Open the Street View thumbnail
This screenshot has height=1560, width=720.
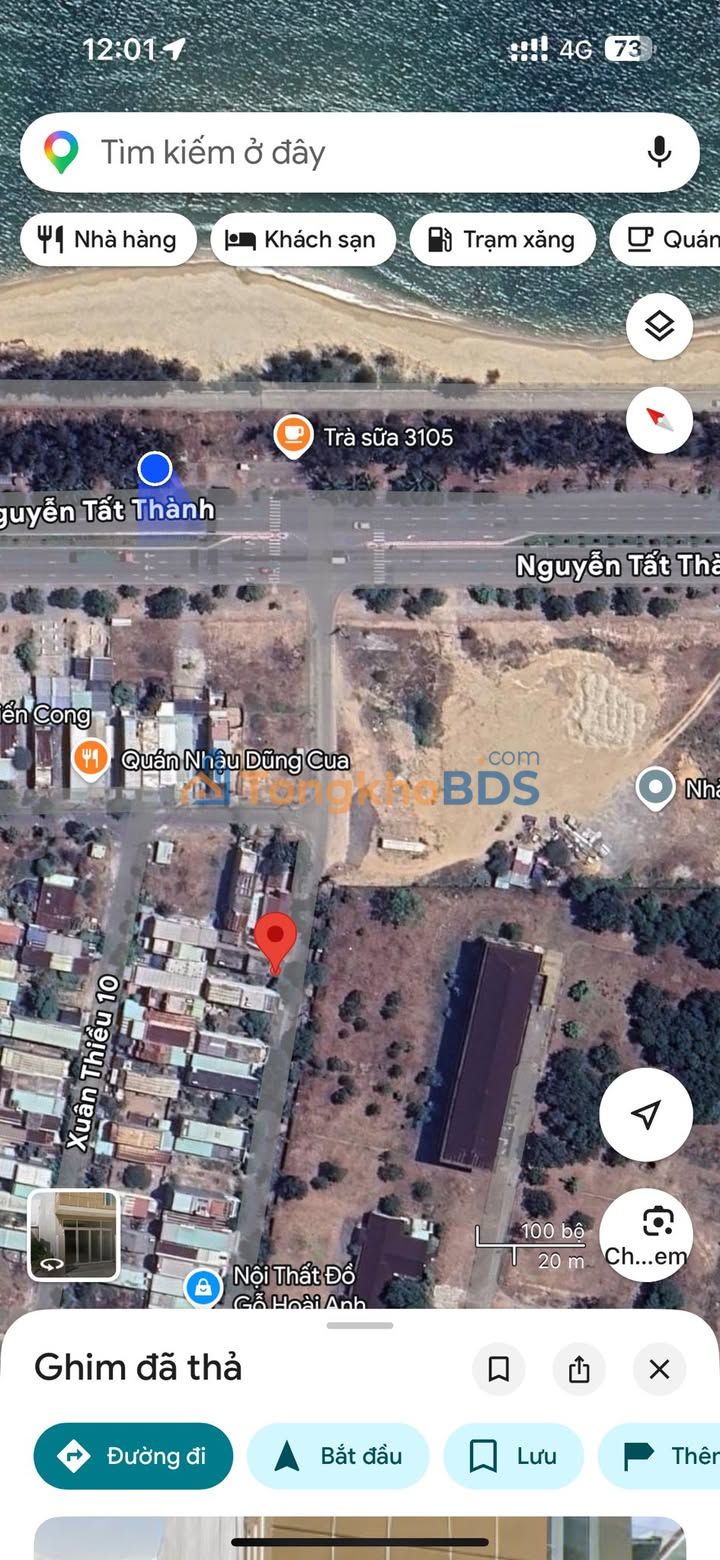(x=73, y=1235)
